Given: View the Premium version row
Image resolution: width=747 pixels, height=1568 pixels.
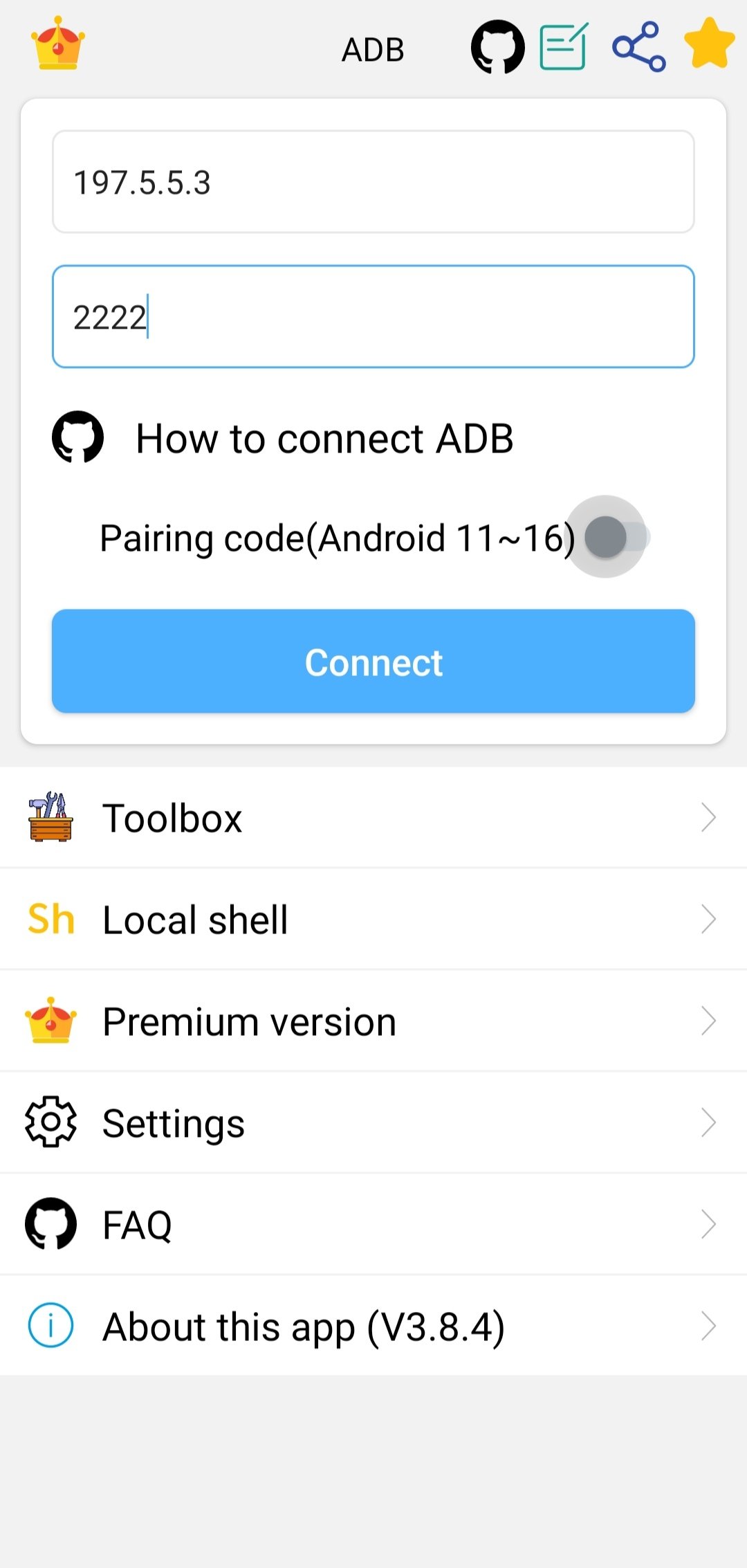Looking at the screenshot, I should [373, 1021].
